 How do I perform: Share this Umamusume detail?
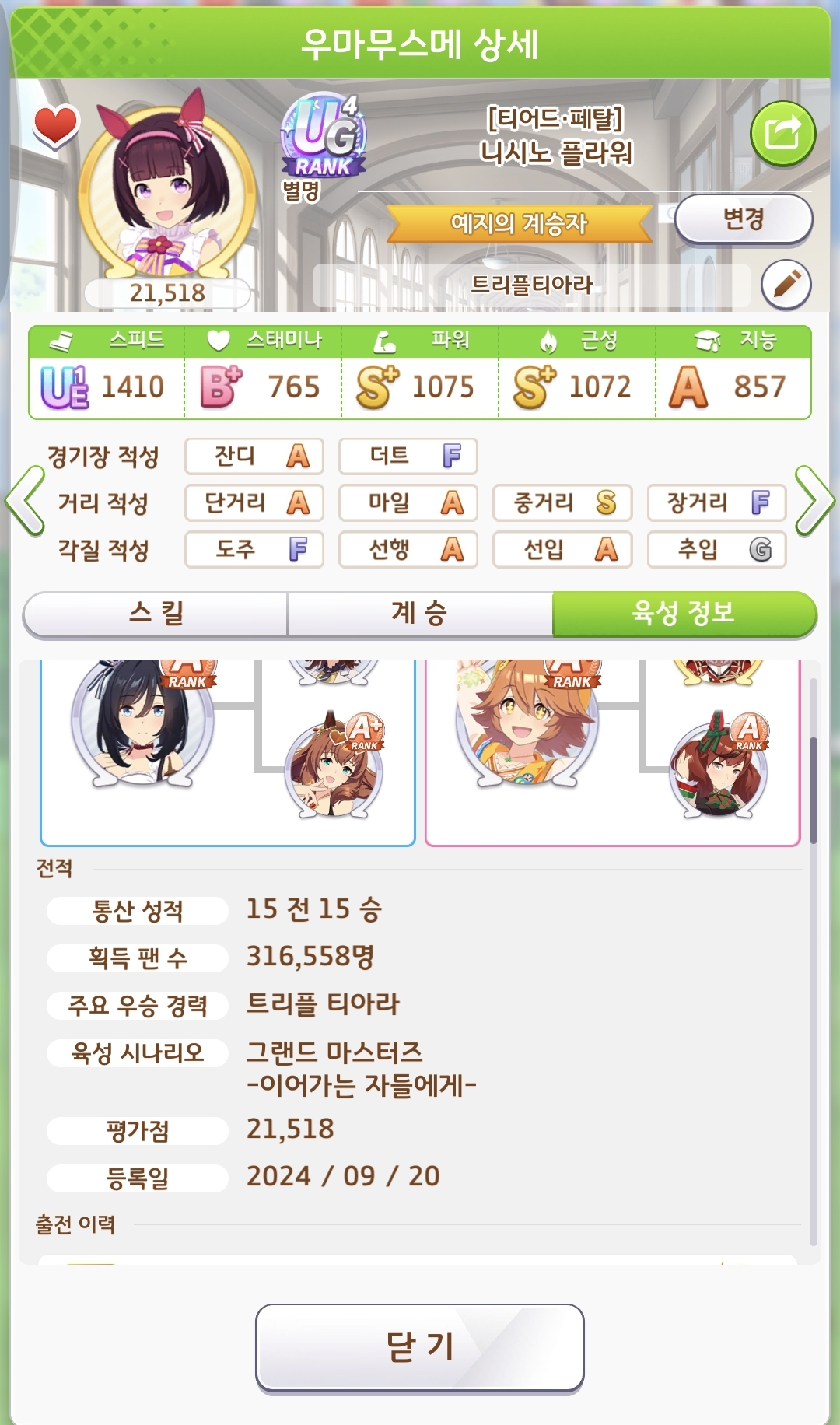[x=782, y=133]
